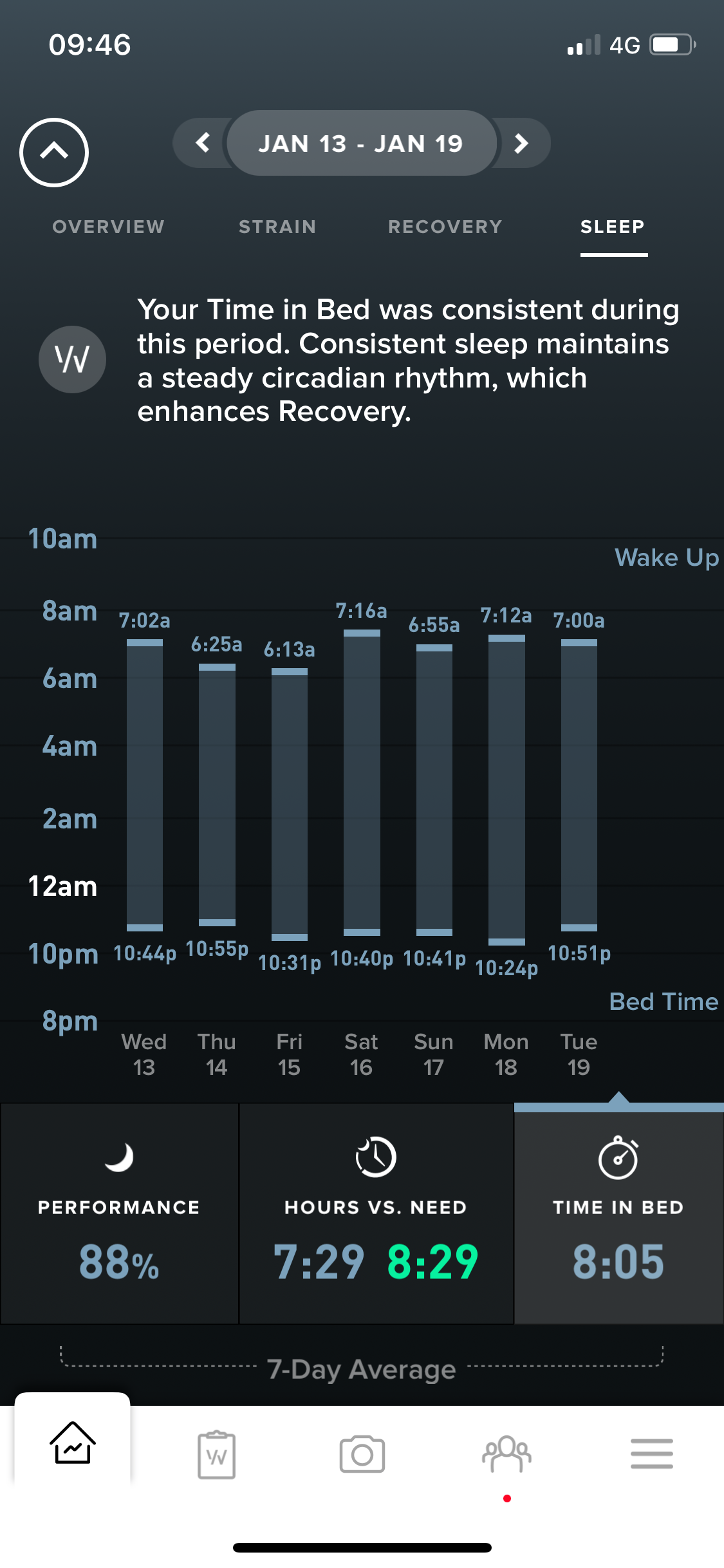Open the camera tab
724x1568 pixels.
(362, 1454)
